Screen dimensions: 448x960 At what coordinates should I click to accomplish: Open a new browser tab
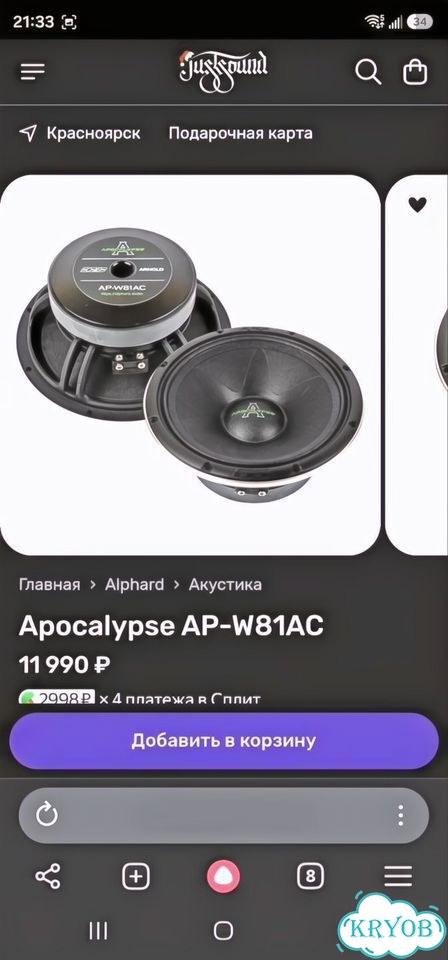136,877
